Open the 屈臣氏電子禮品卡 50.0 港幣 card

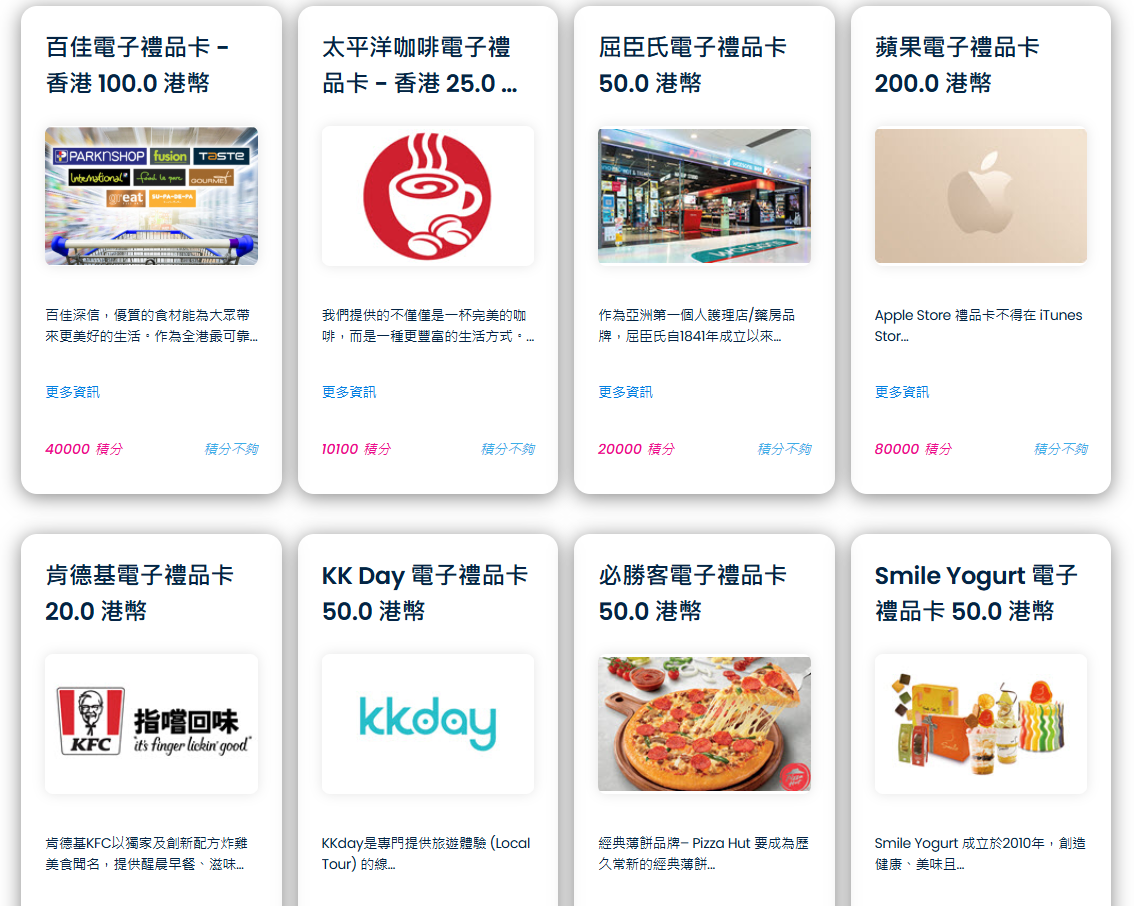[704, 196]
